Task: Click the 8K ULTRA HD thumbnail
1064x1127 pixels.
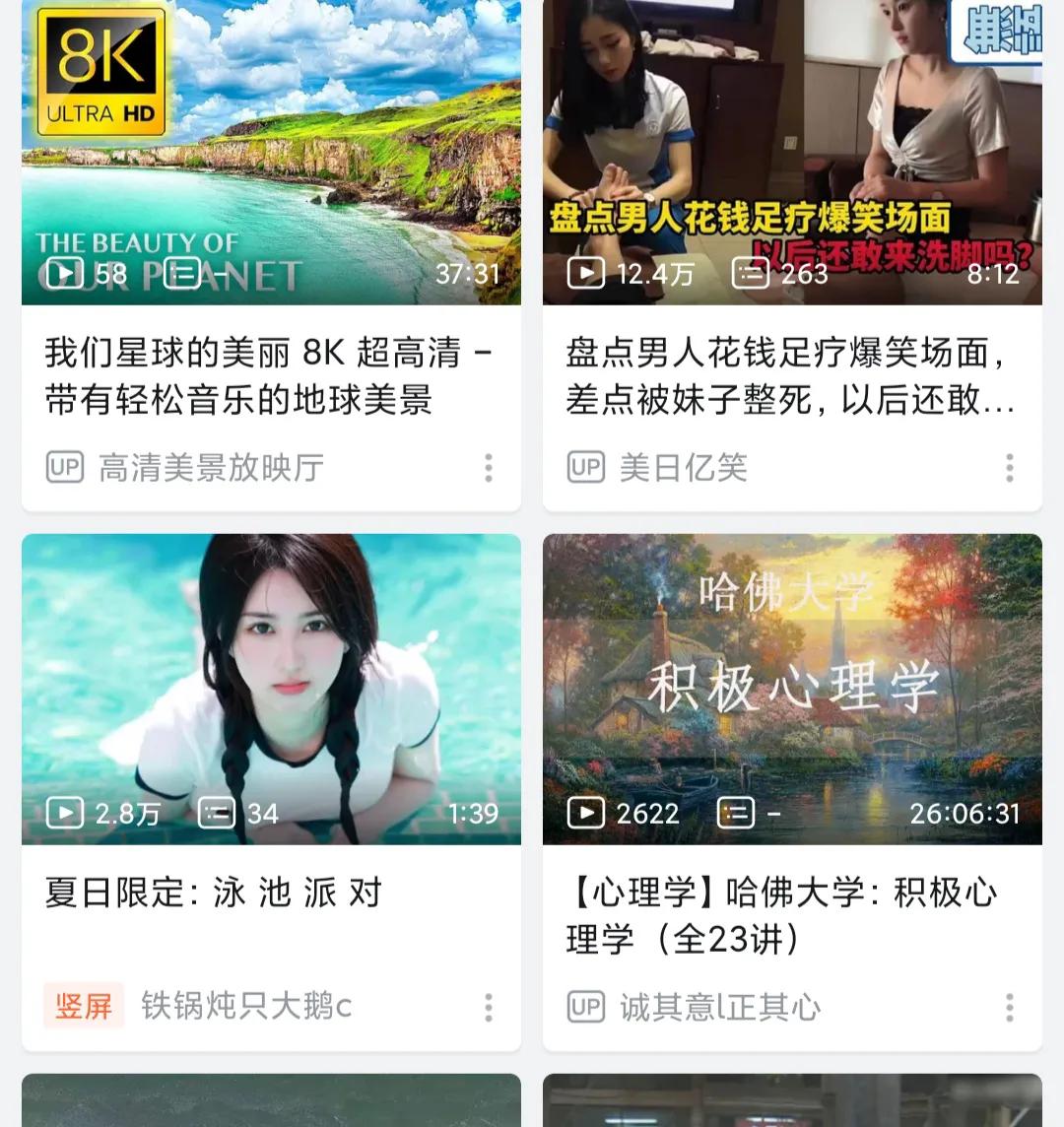Action: click(271, 148)
